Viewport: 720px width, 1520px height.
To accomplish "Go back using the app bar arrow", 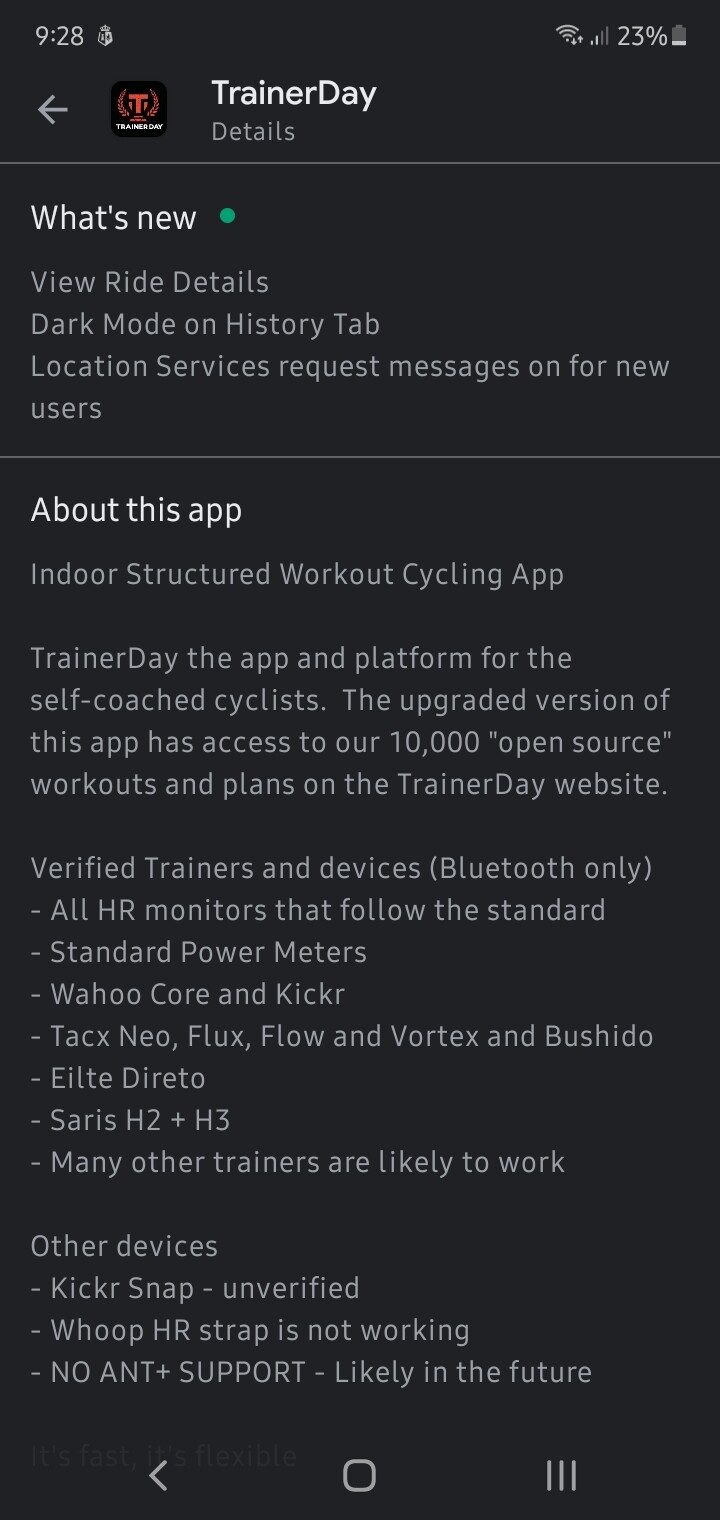I will (52, 110).
